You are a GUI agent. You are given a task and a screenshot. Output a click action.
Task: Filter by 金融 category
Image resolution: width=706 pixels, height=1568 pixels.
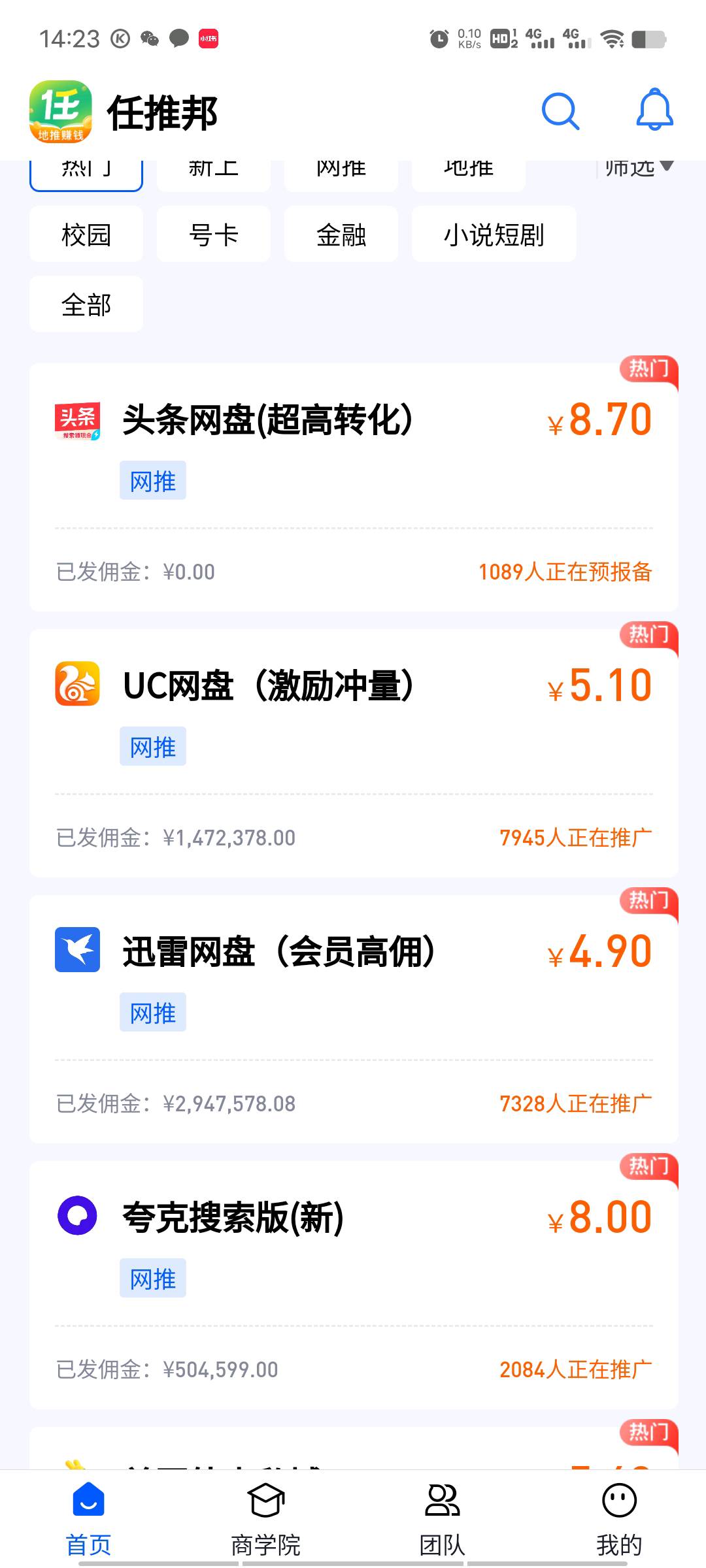coord(341,234)
